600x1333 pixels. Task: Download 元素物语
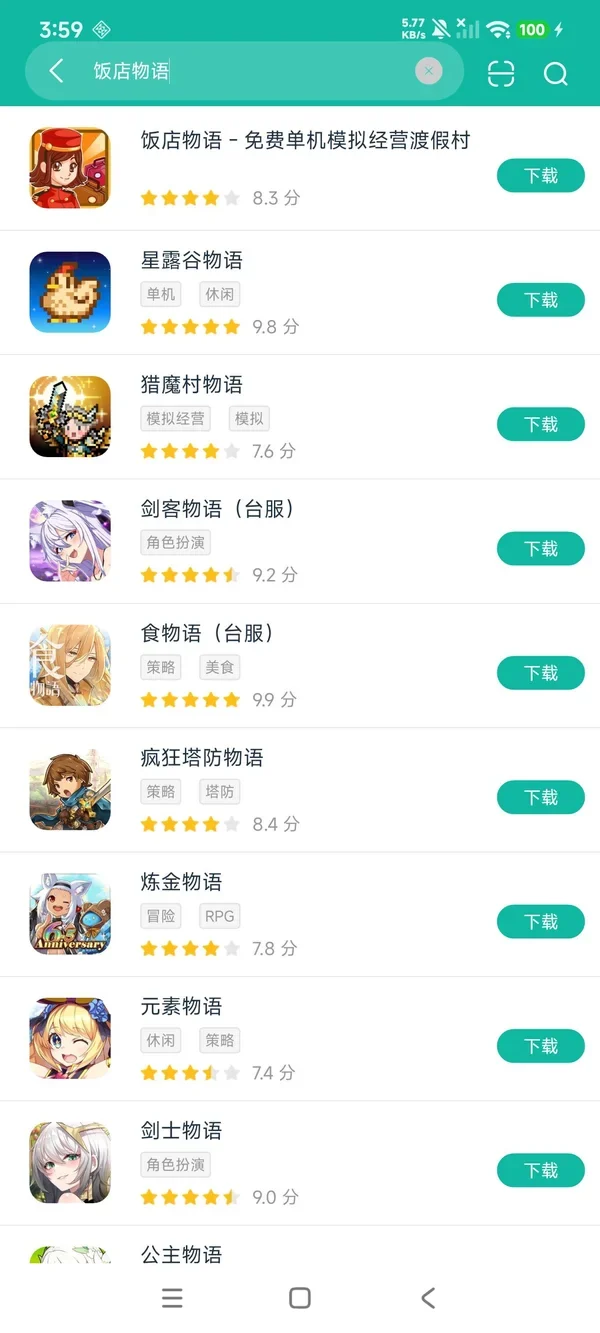(x=541, y=1046)
